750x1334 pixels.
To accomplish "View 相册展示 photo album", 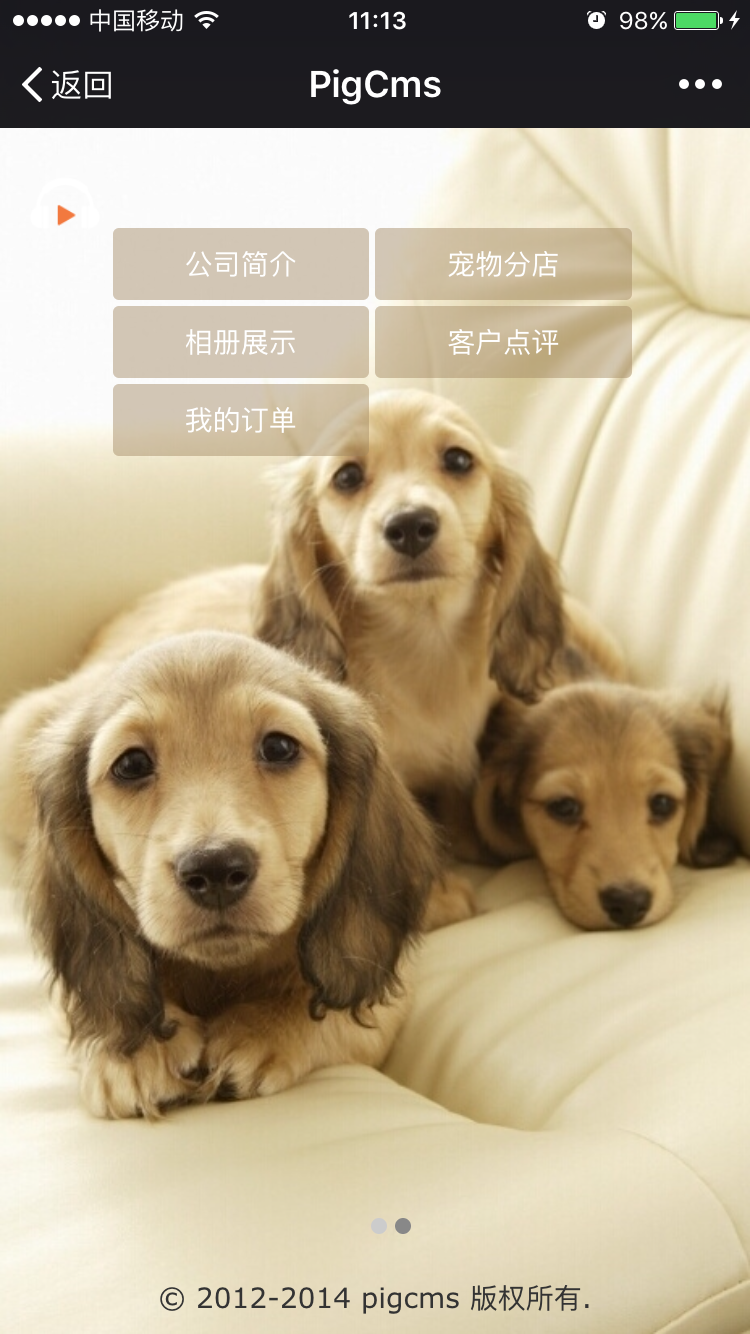I will click(241, 342).
